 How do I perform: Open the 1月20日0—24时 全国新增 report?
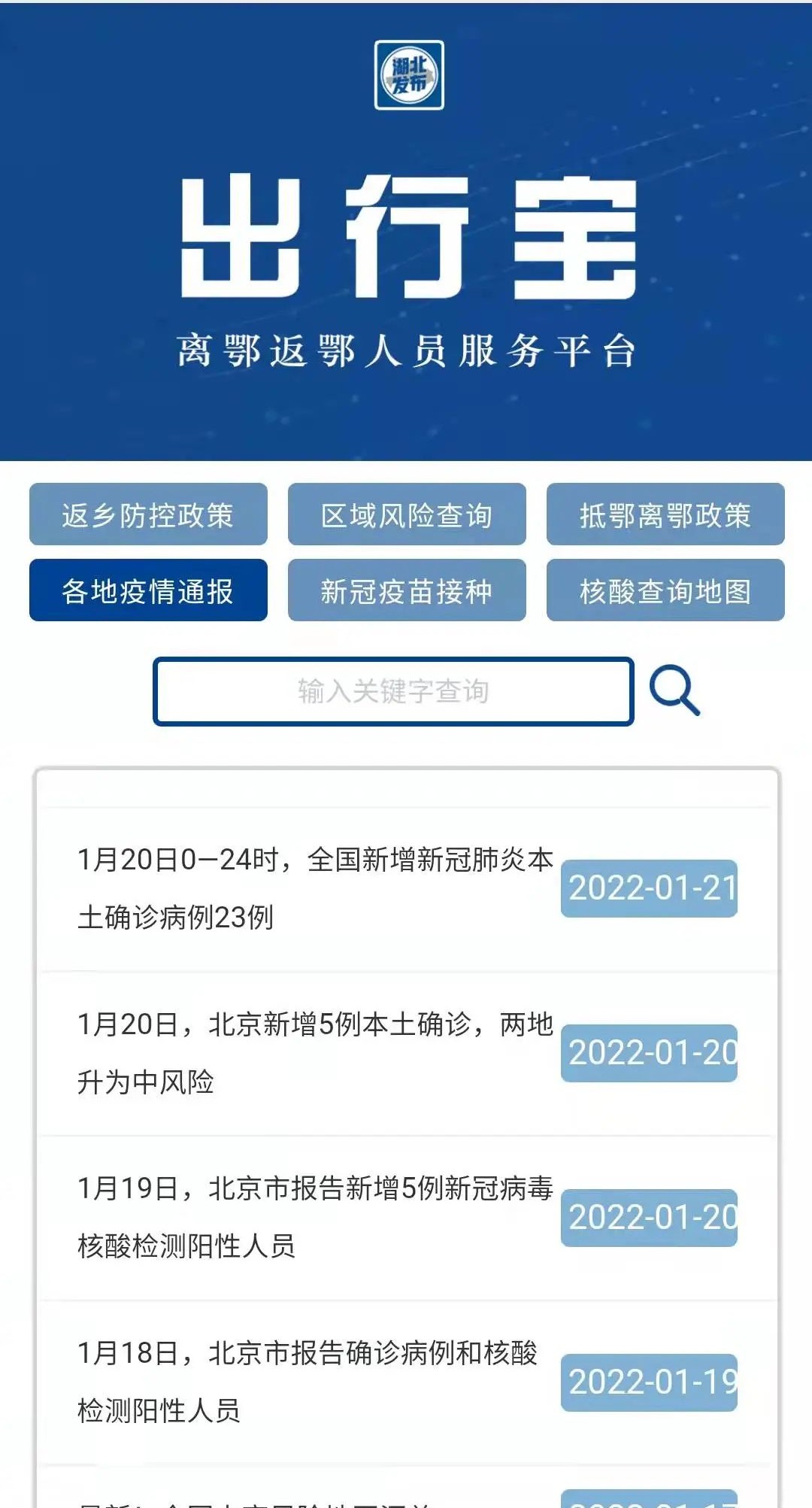tap(316, 888)
